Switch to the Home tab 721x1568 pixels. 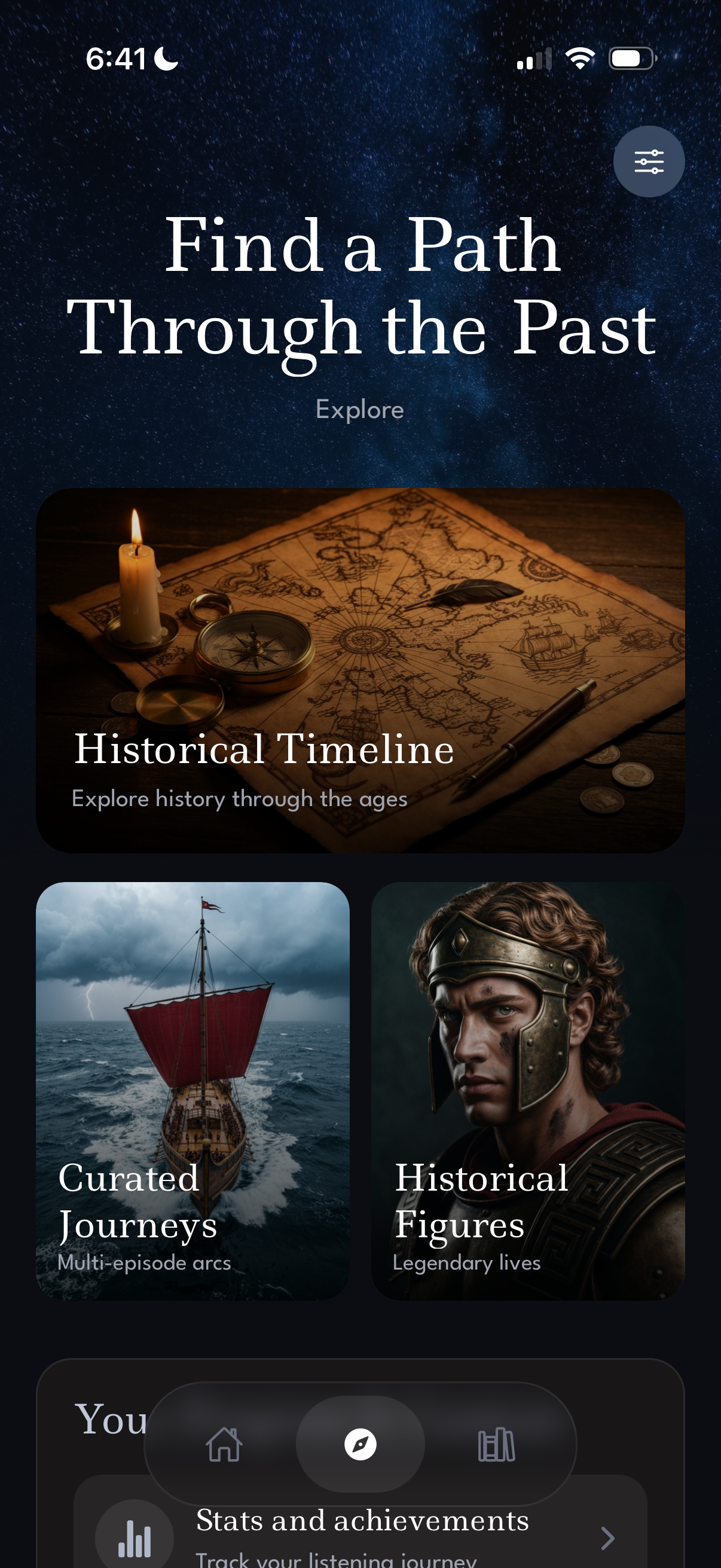(224, 1444)
